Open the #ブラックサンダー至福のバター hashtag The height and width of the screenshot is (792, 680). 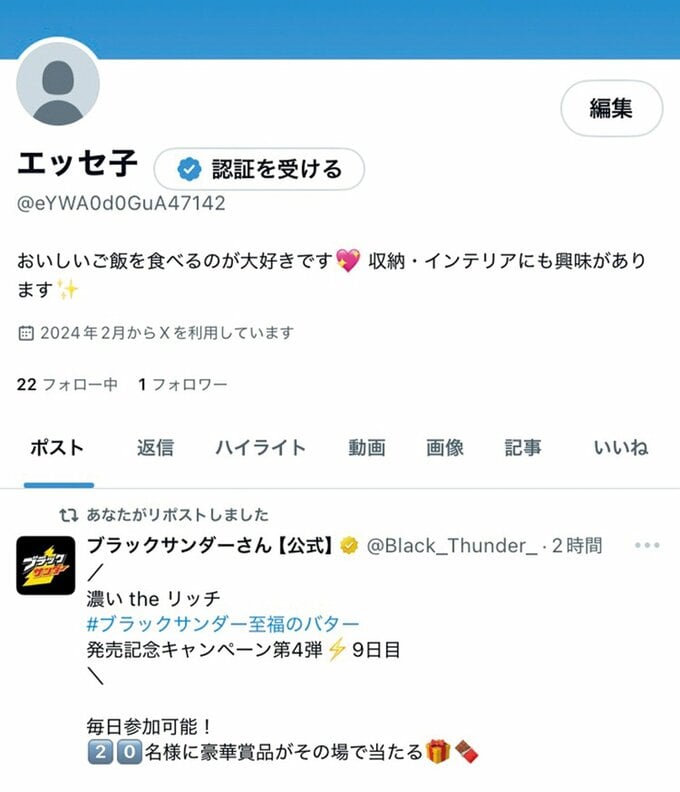click(x=223, y=624)
